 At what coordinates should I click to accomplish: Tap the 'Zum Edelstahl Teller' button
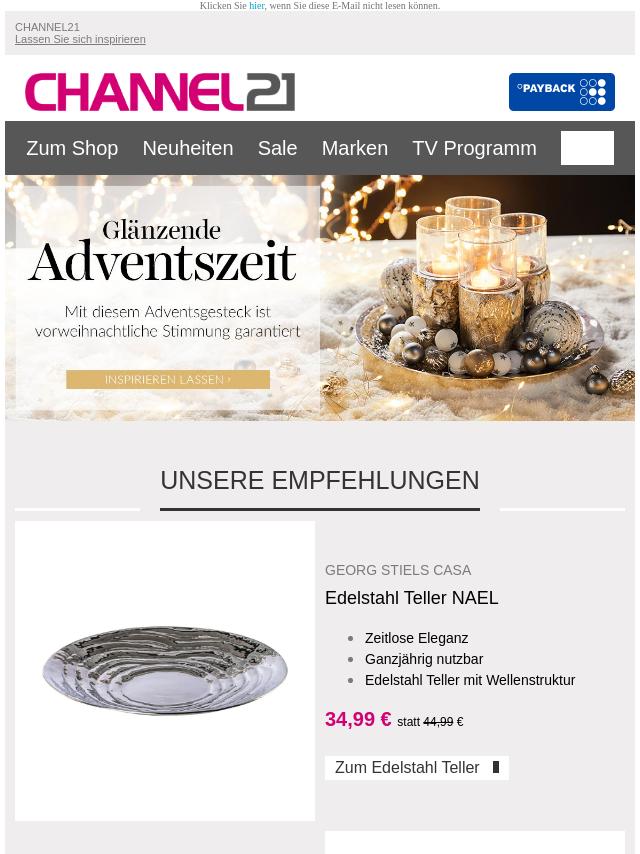[416, 768]
